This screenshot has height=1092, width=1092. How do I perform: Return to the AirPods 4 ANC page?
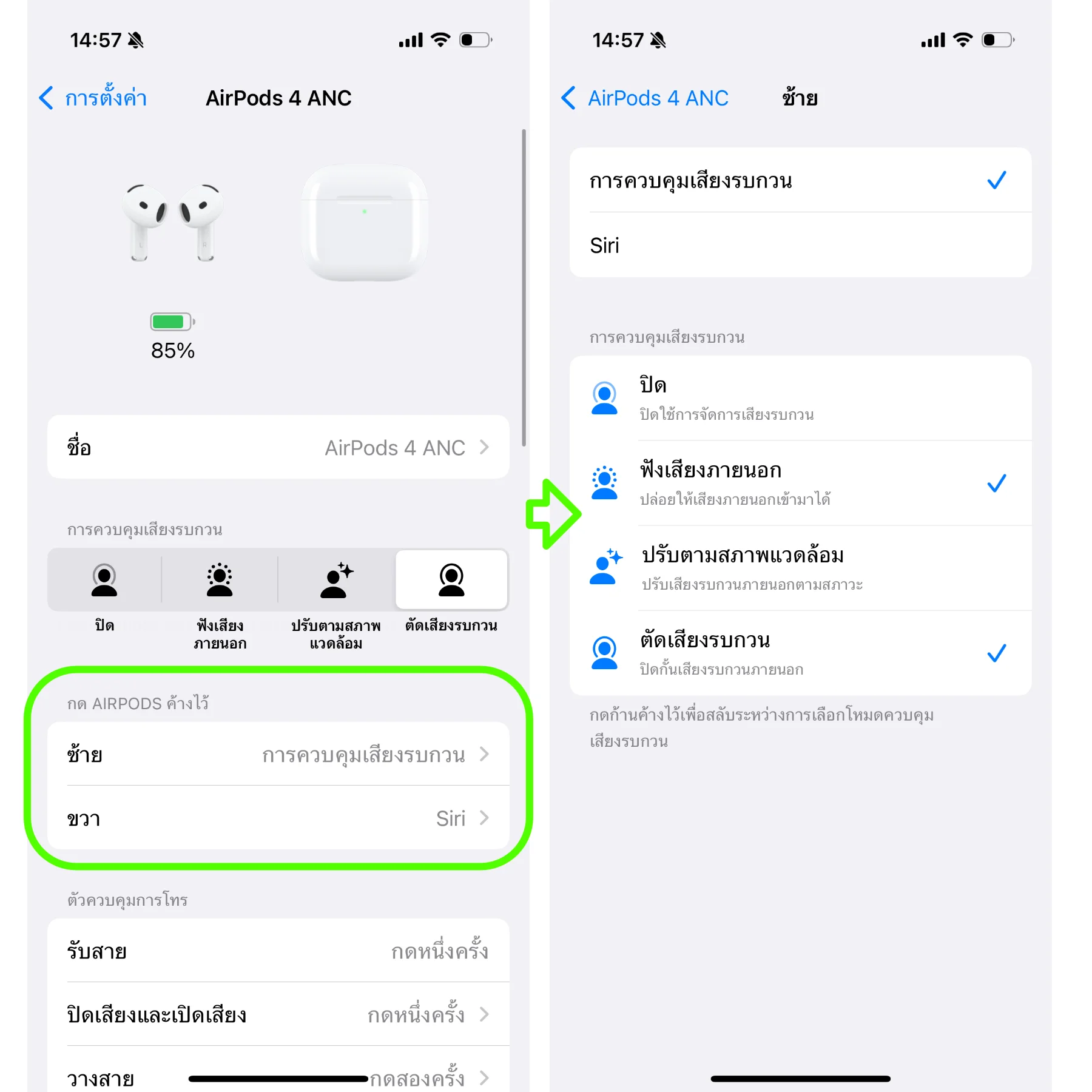tap(645, 98)
